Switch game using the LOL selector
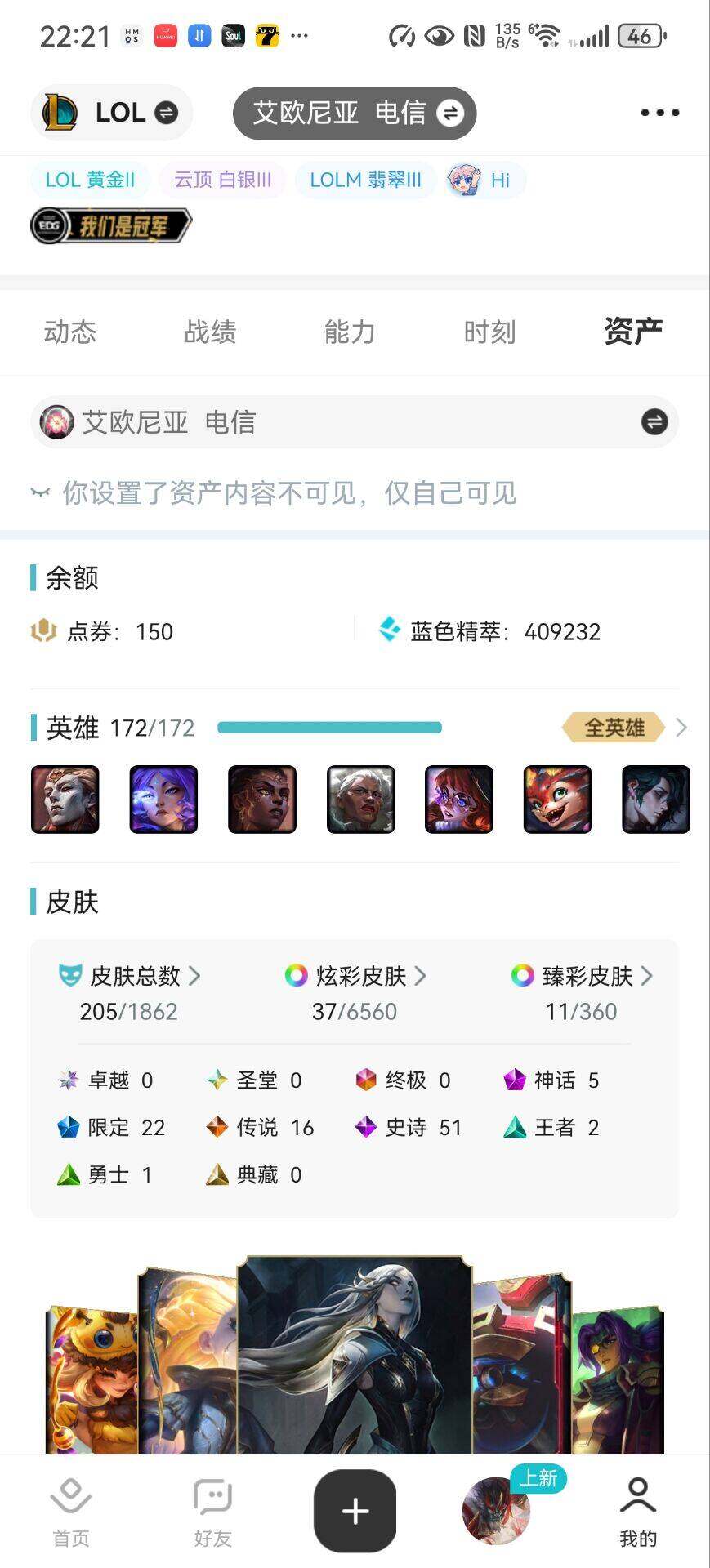This screenshot has height=1568, width=710. click(x=111, y=113)
